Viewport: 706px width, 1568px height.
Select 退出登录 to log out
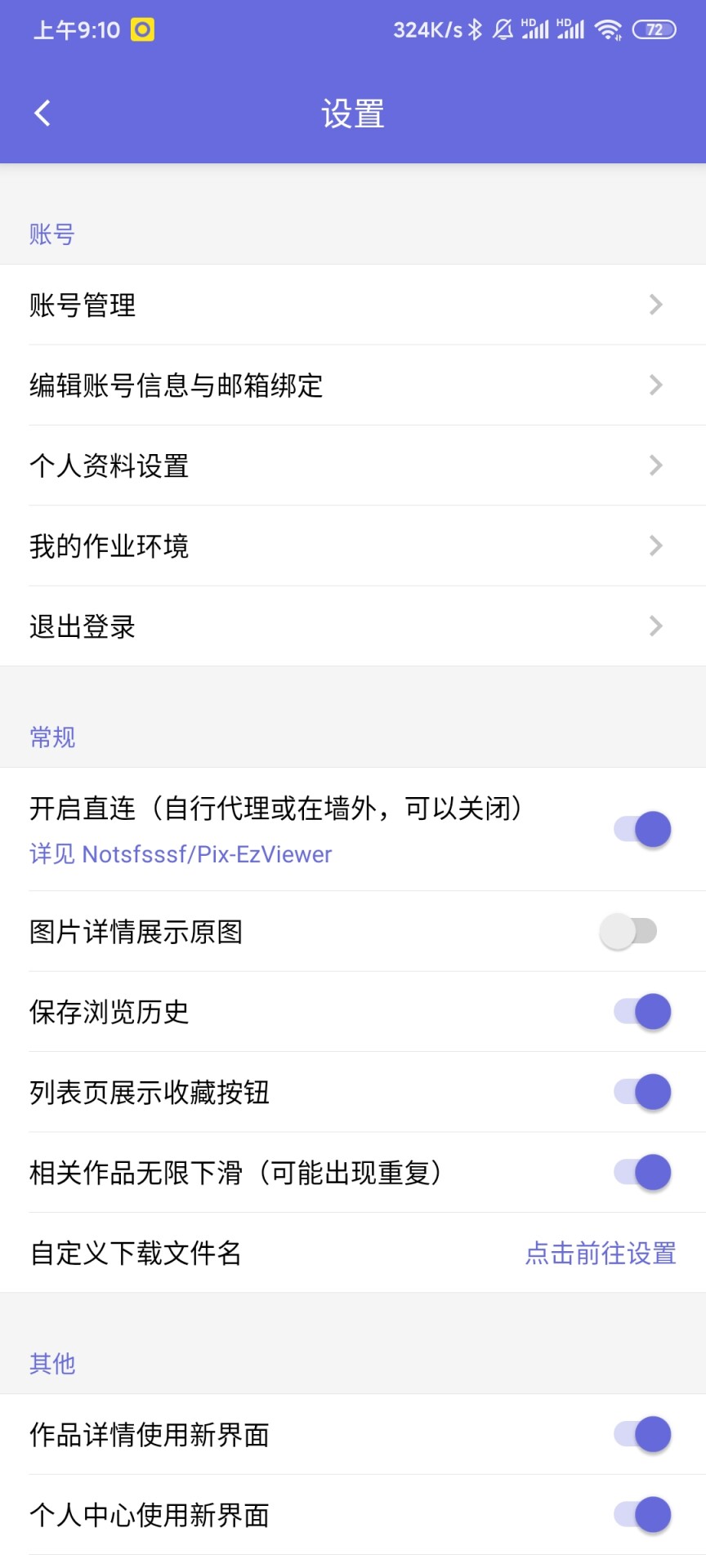click(353, 626)
